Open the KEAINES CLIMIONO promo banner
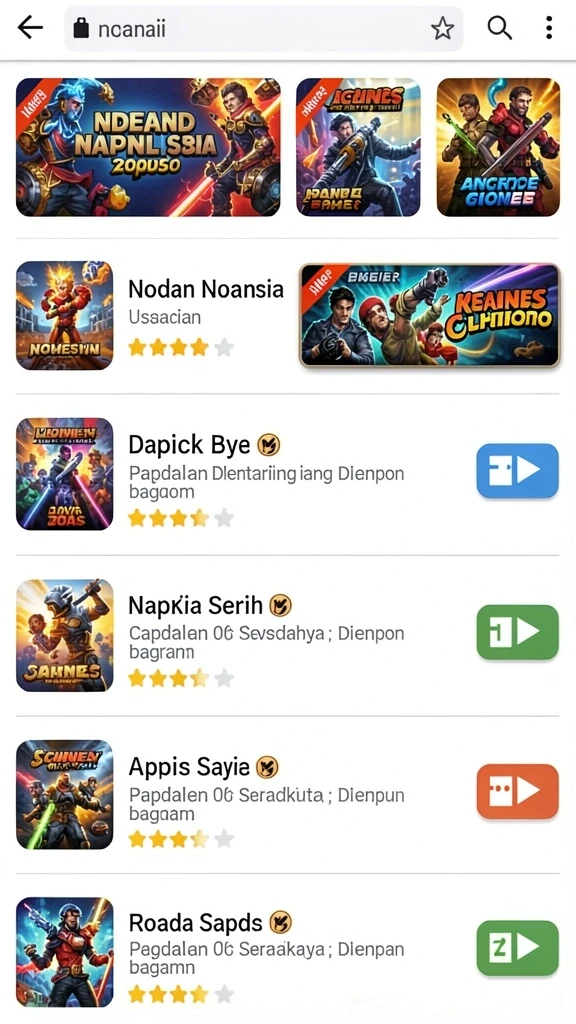Viewport: 576px width, 1024px height. (x=430, y=315)
